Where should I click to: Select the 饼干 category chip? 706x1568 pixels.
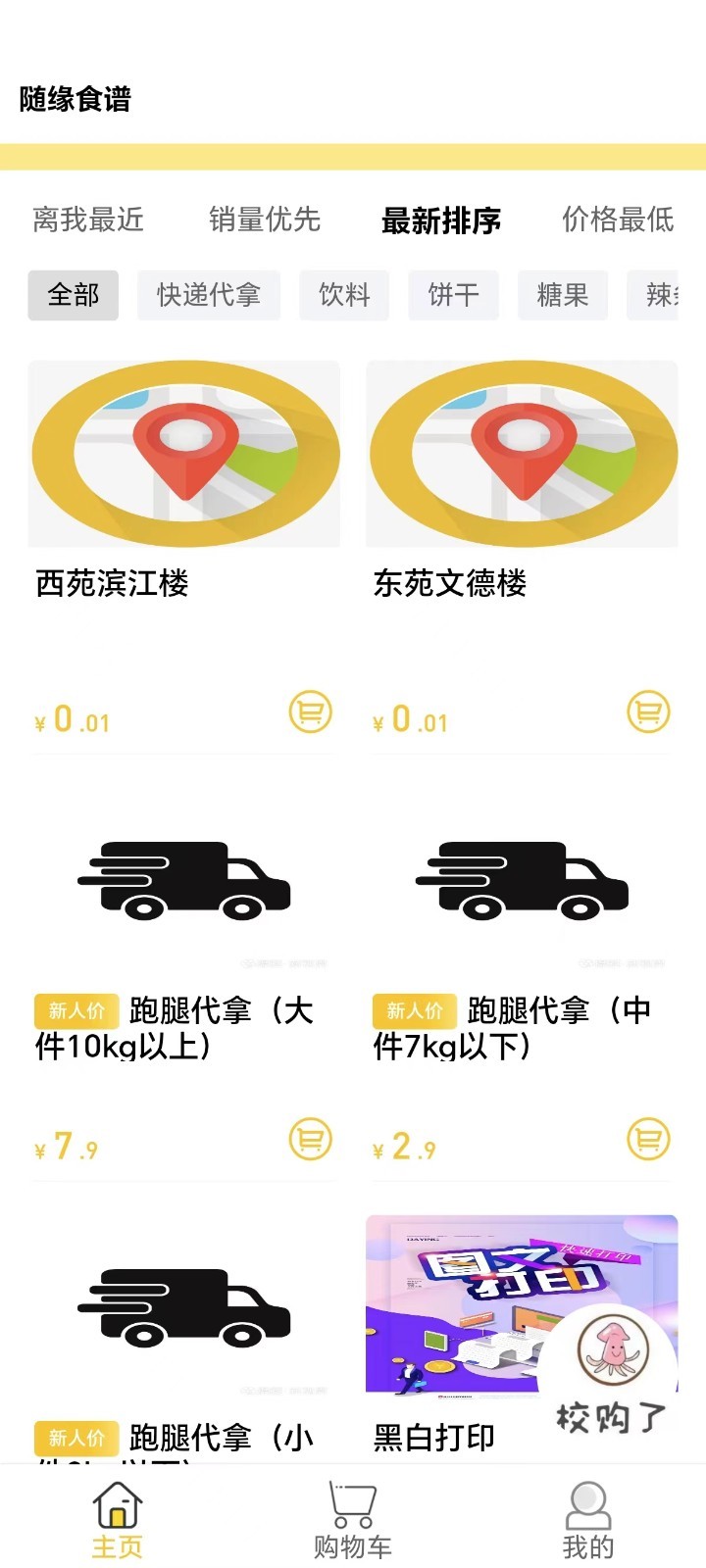[453, 295]
